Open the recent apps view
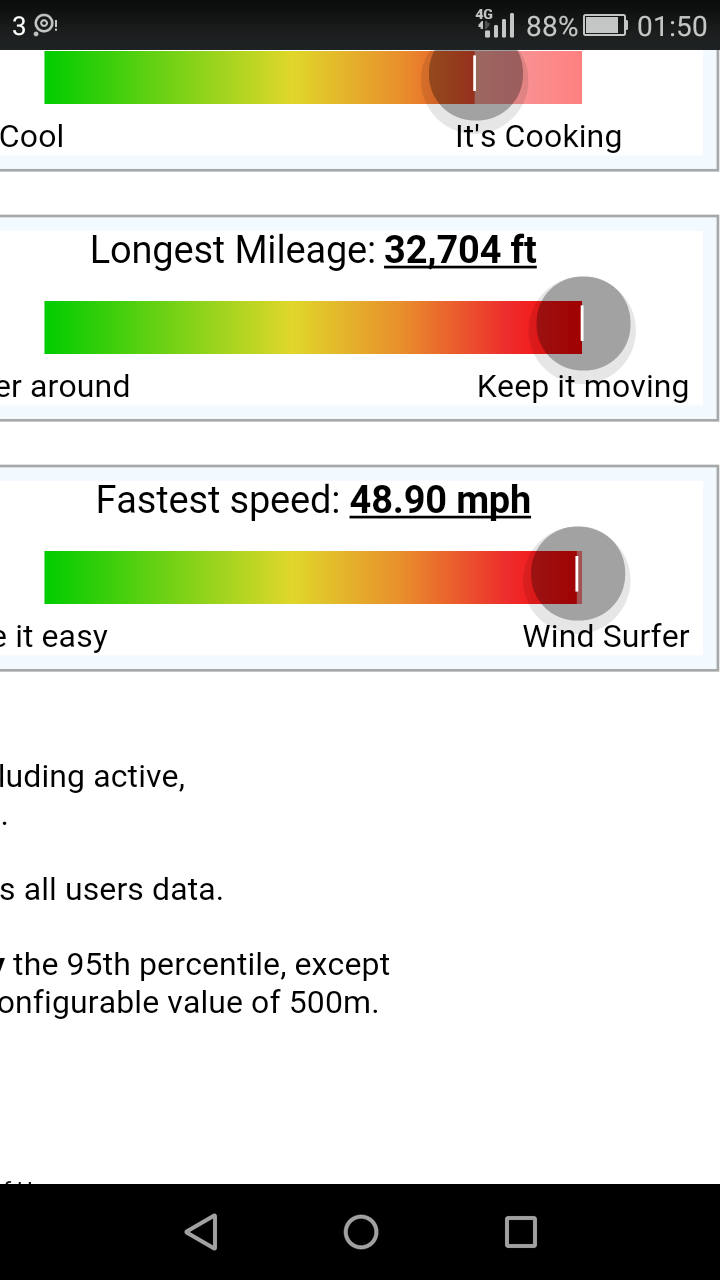The height and width of the screenshot is (1280, 720). (x=520, y=1231)
